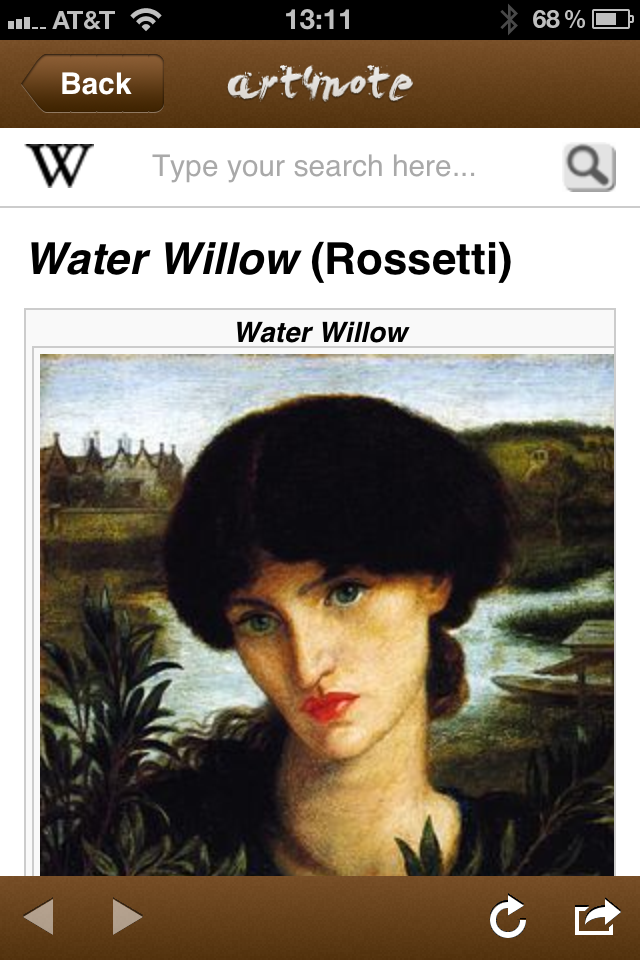Navigate to the previous page arrow
This screenshot has height=960, width=640.
click(x=39, y=917)
